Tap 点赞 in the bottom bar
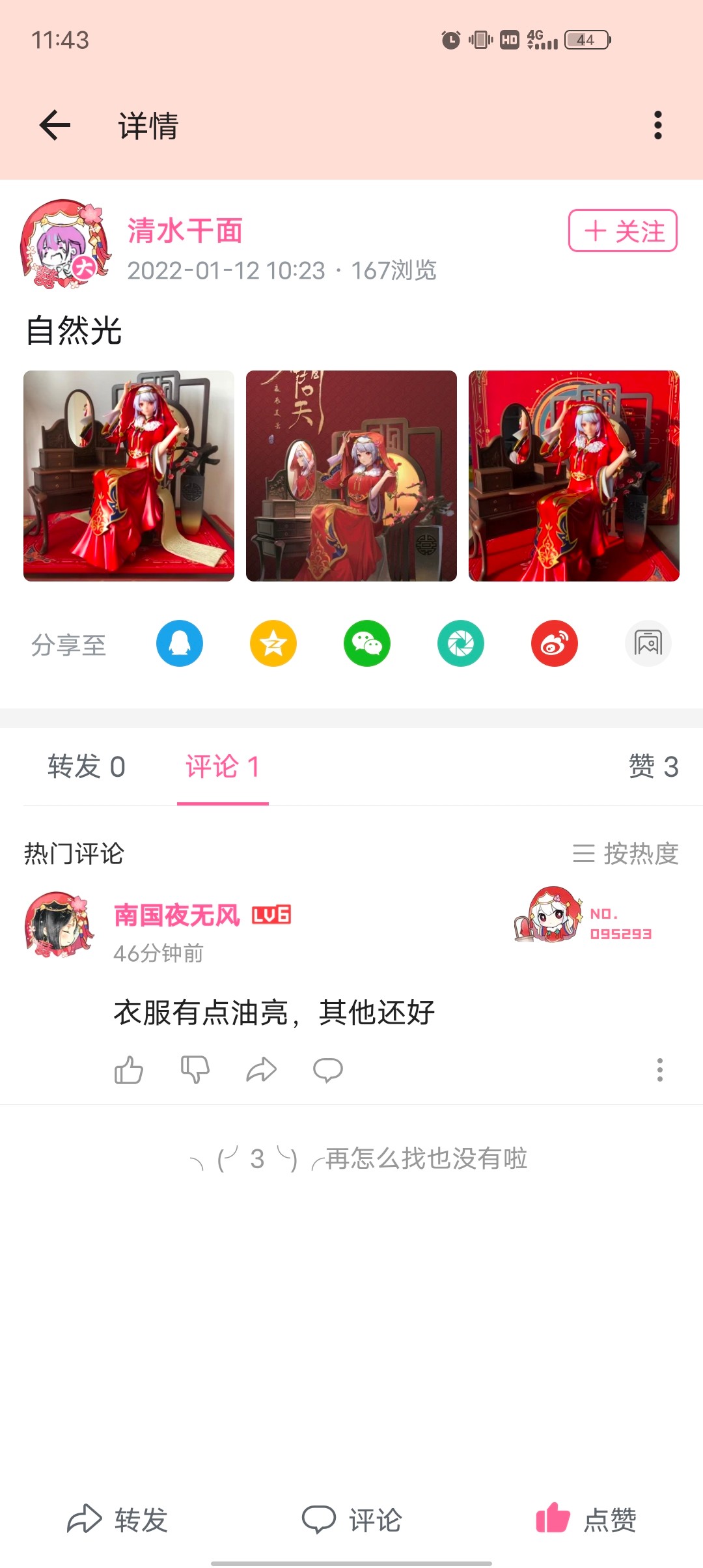This screenshot has width=703, height=1568. [586, 1520]
